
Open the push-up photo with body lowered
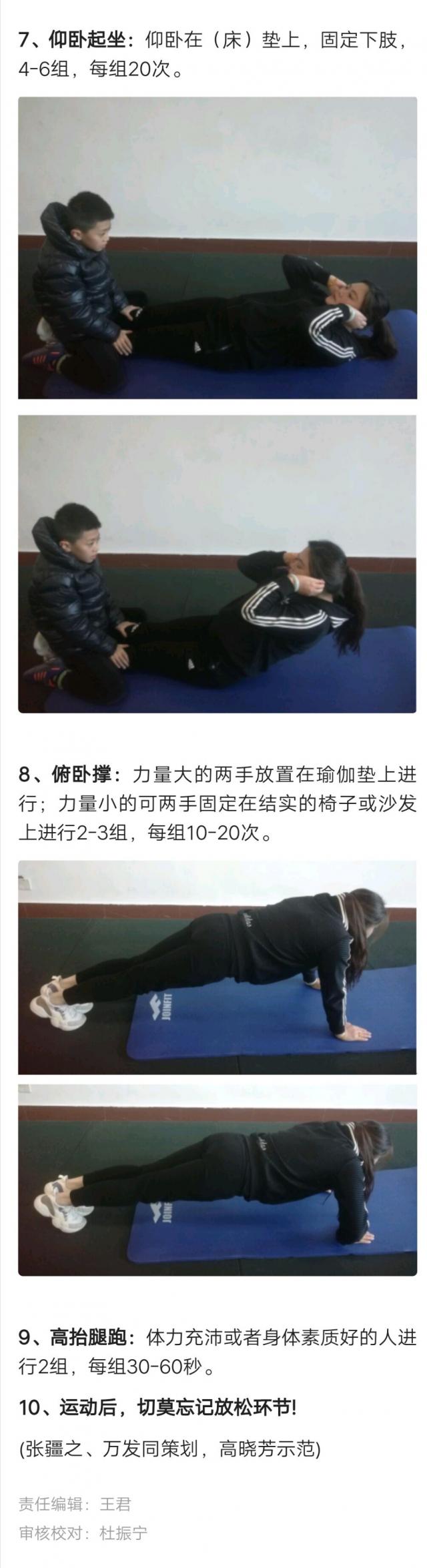coord(218,1182)
